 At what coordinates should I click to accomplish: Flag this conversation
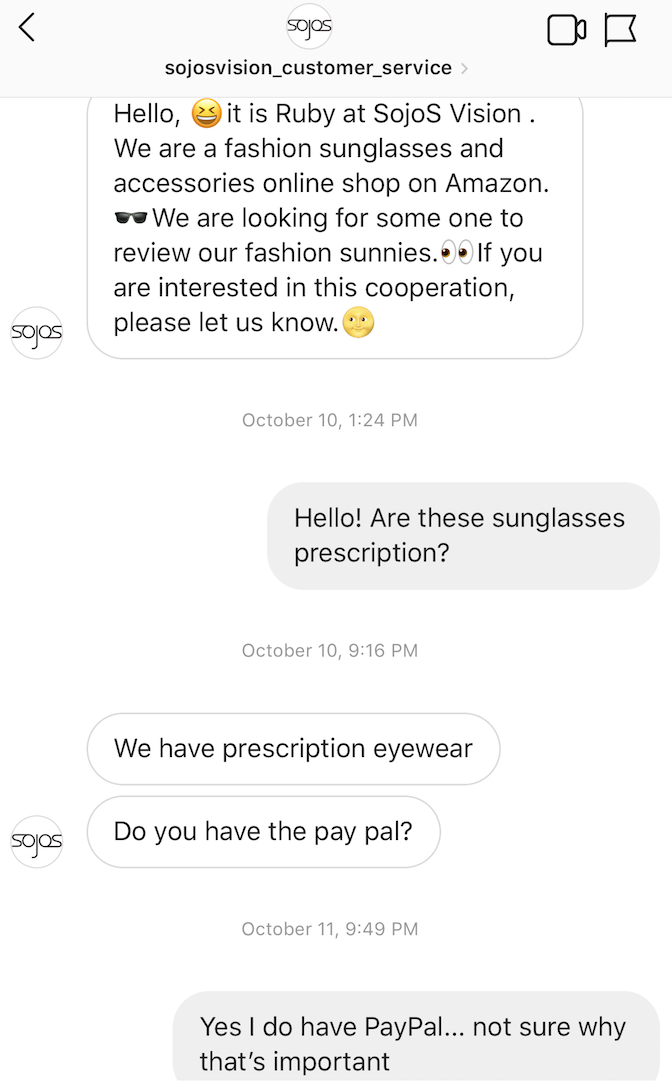coord(621,30)
